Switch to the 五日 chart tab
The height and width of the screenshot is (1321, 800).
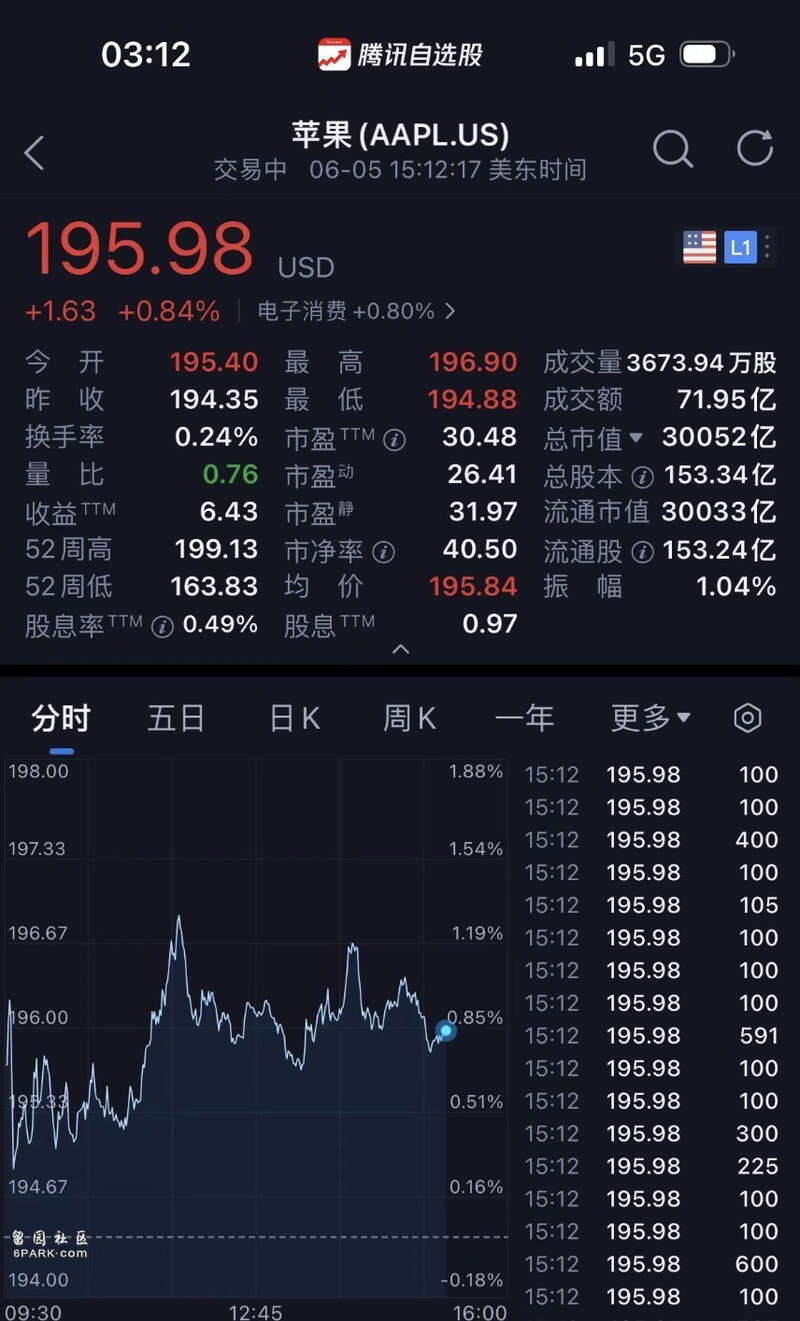[176, 718]
